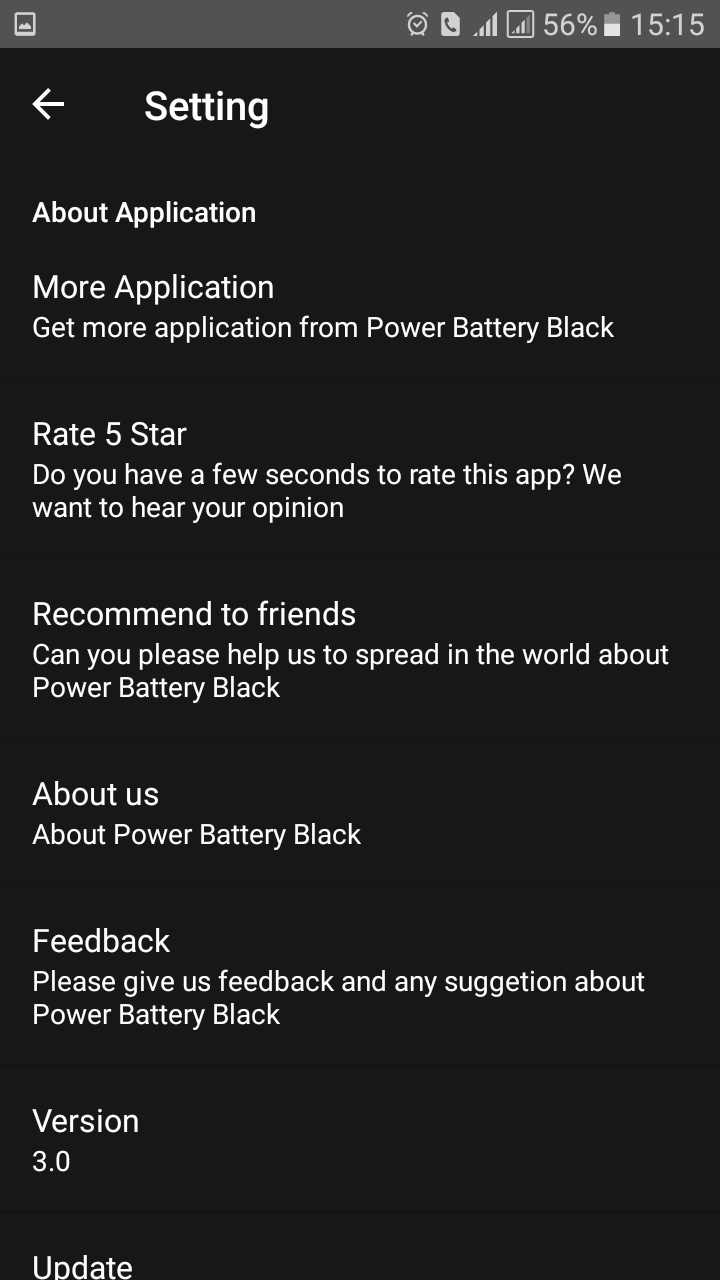Choose Recommend to friends

tap(360, 648)
